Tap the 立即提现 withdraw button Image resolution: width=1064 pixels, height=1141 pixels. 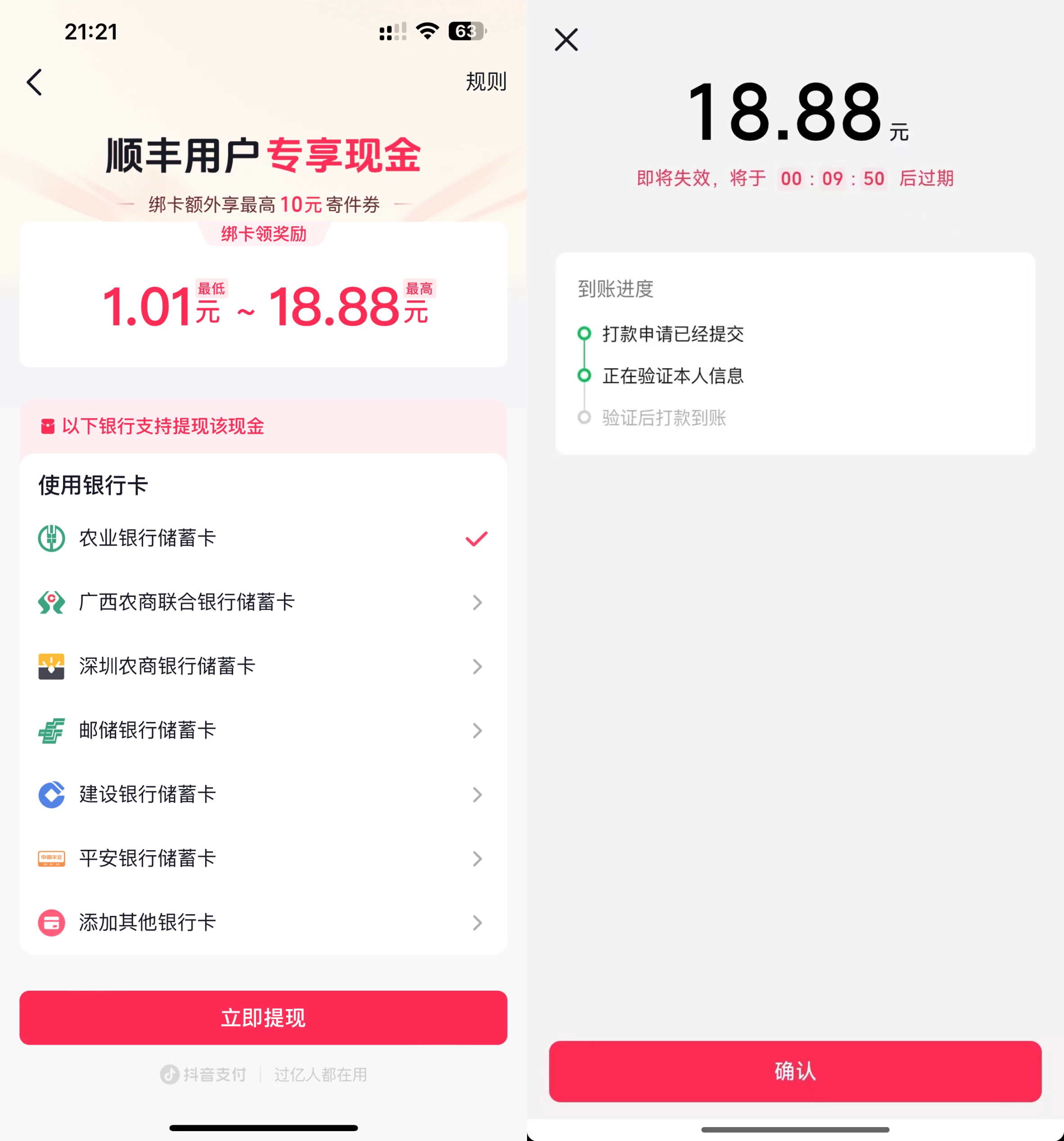263,1018
